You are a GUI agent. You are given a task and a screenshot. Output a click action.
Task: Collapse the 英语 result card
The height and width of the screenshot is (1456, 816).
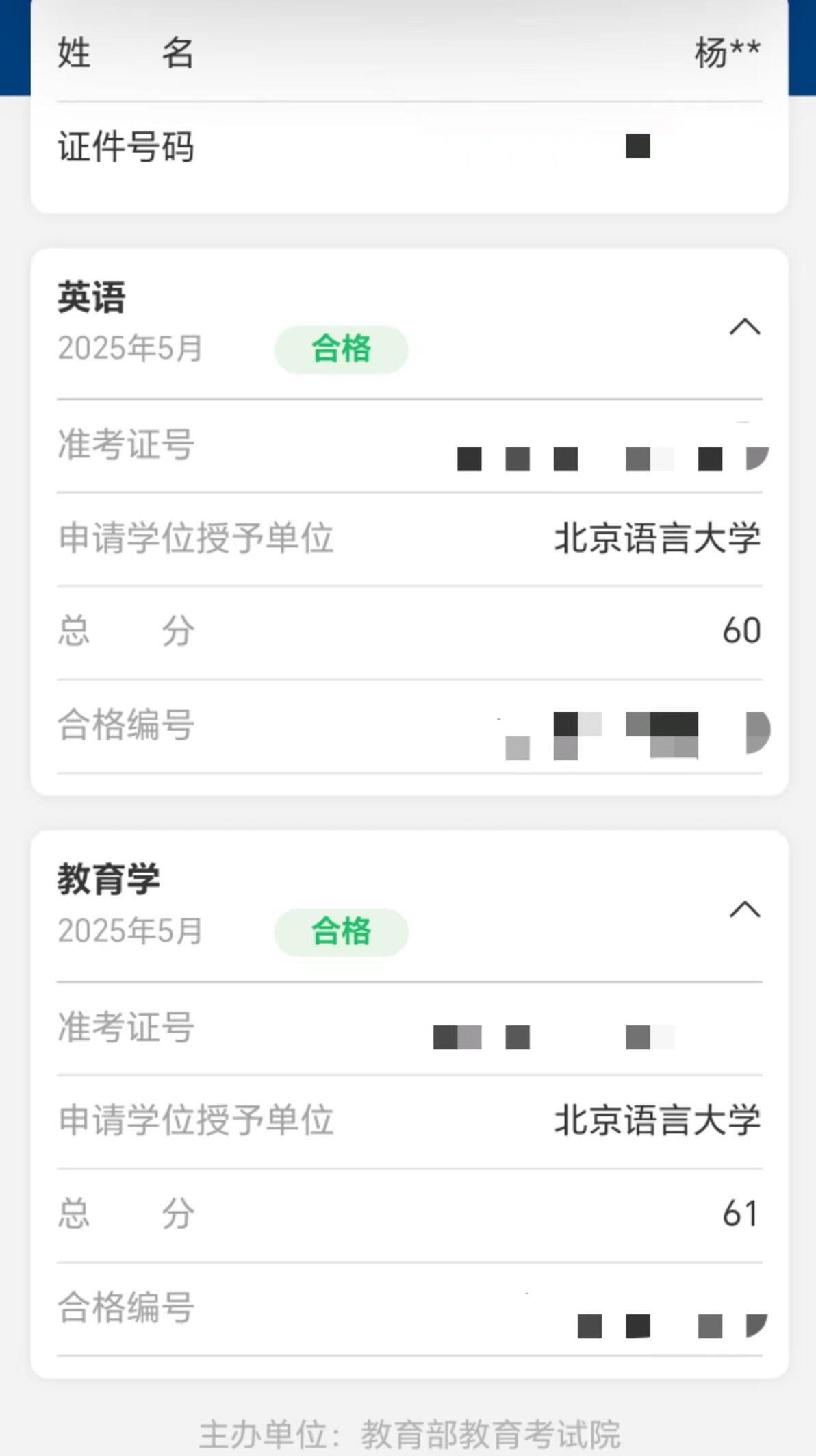(745, 327)
